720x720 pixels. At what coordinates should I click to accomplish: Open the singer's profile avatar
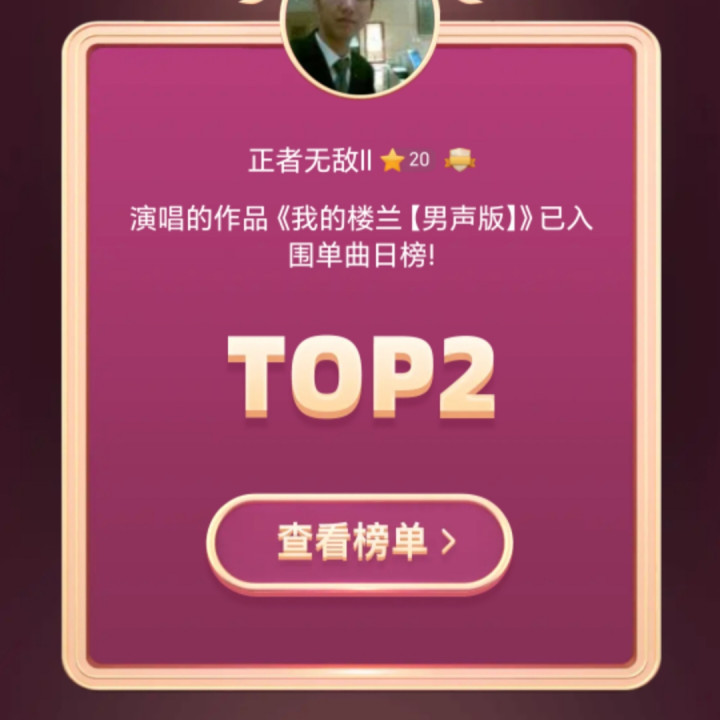tap(360, 42)
